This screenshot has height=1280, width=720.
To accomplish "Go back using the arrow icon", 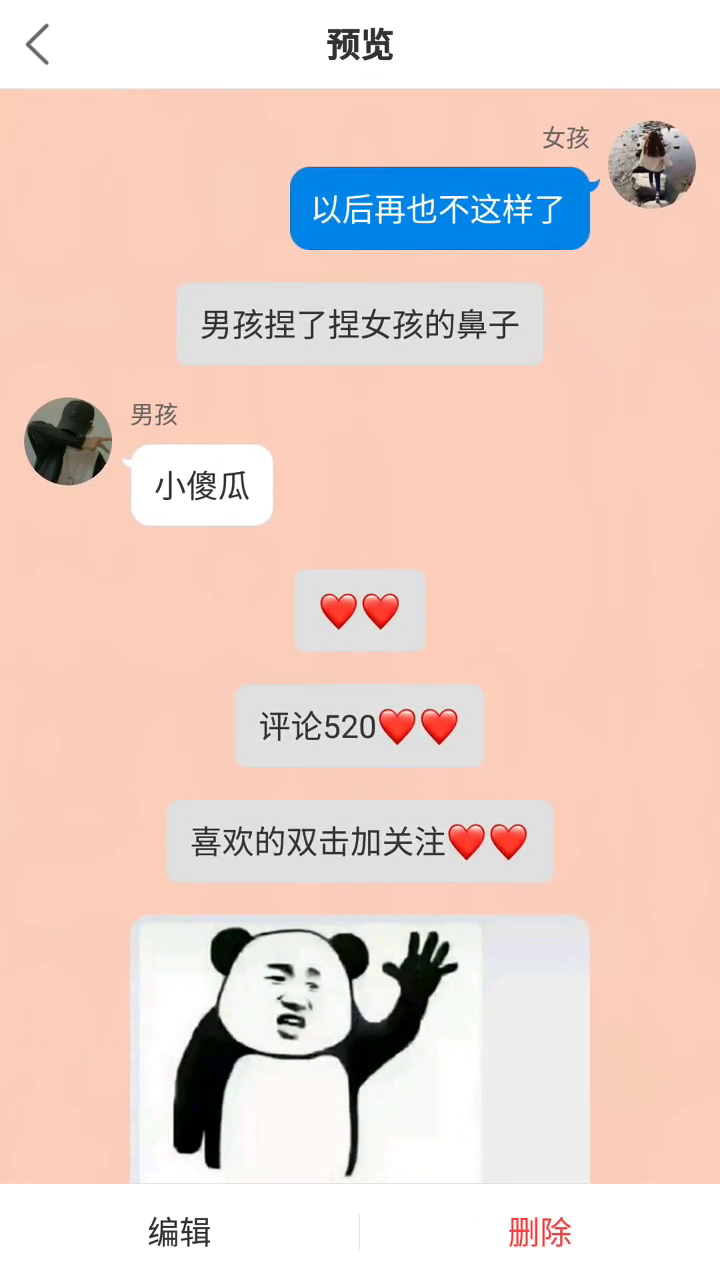I will click(x=38, y=45).
